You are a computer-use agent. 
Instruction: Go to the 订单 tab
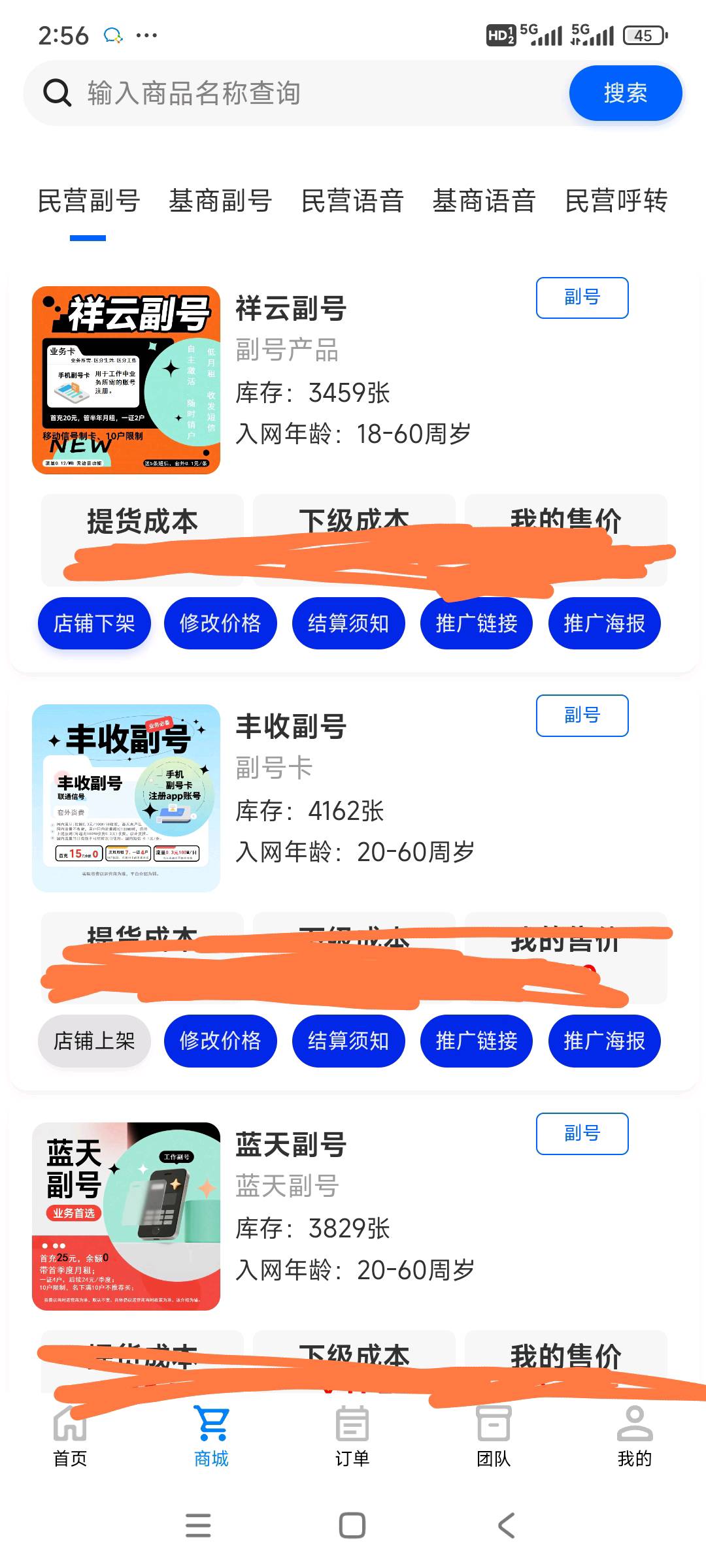click(x=352, y=1437)
